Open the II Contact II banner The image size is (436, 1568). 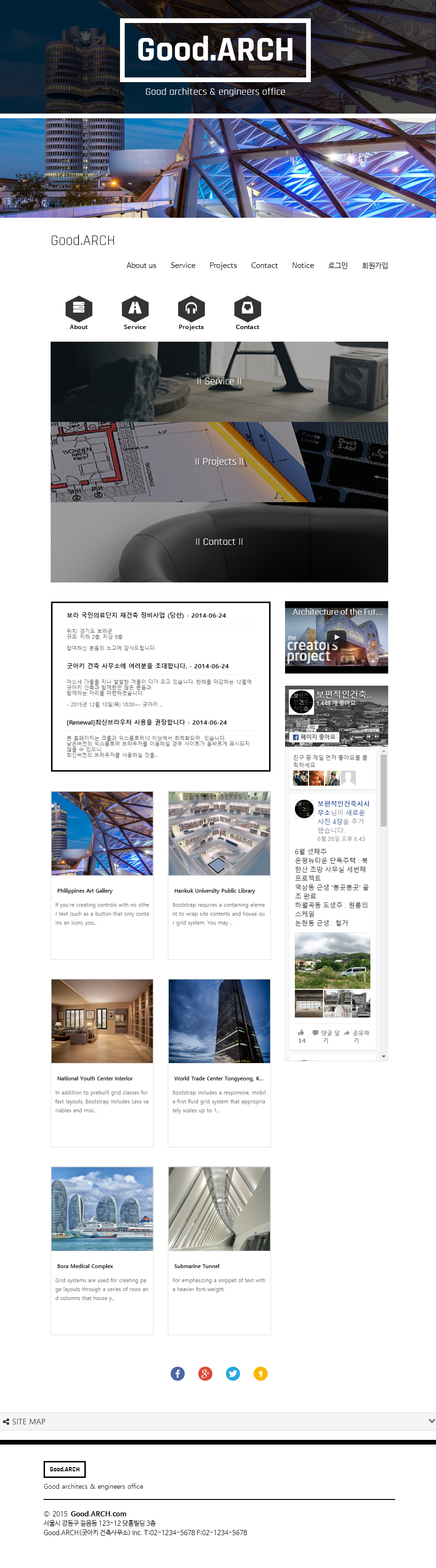point(219,542)
